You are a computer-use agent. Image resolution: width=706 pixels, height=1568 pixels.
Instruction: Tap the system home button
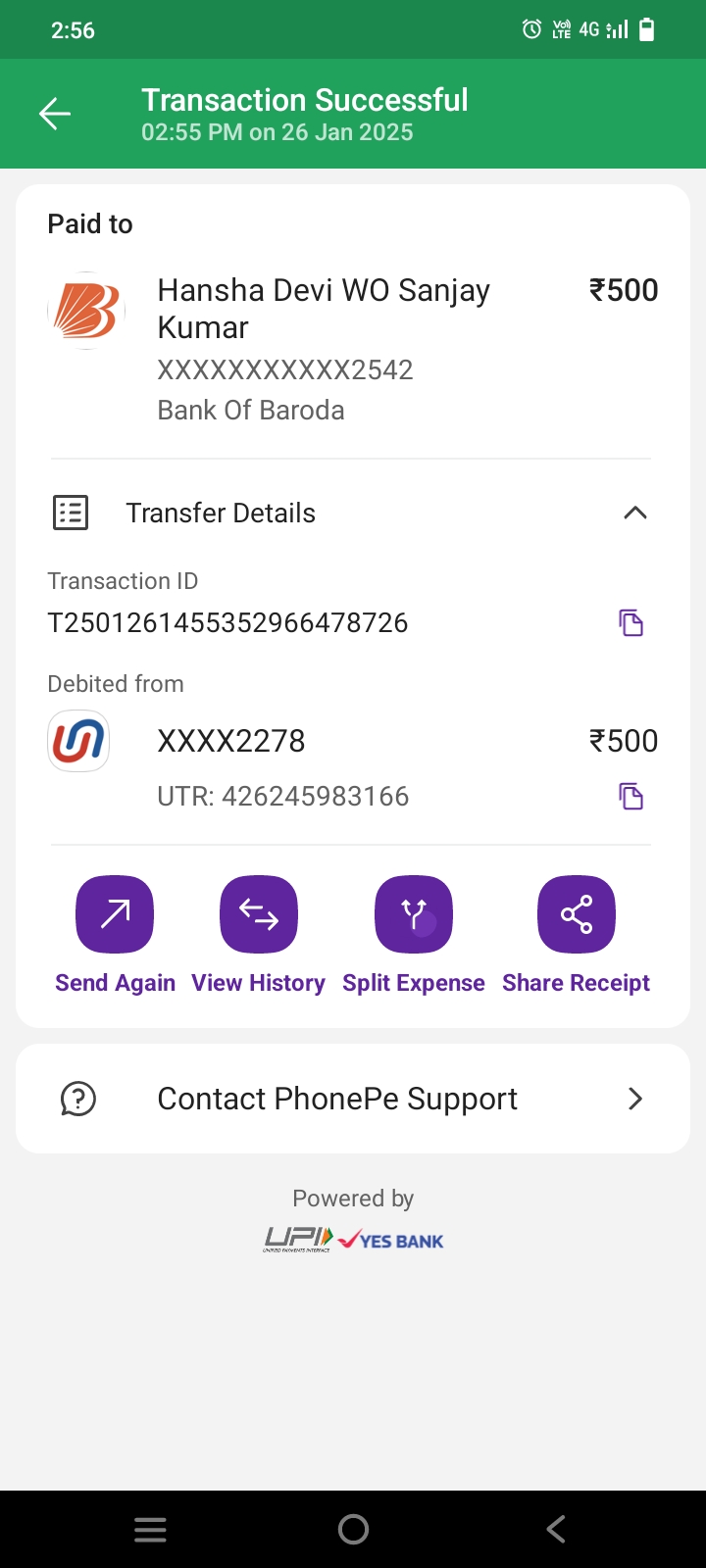pos(353,1529)
